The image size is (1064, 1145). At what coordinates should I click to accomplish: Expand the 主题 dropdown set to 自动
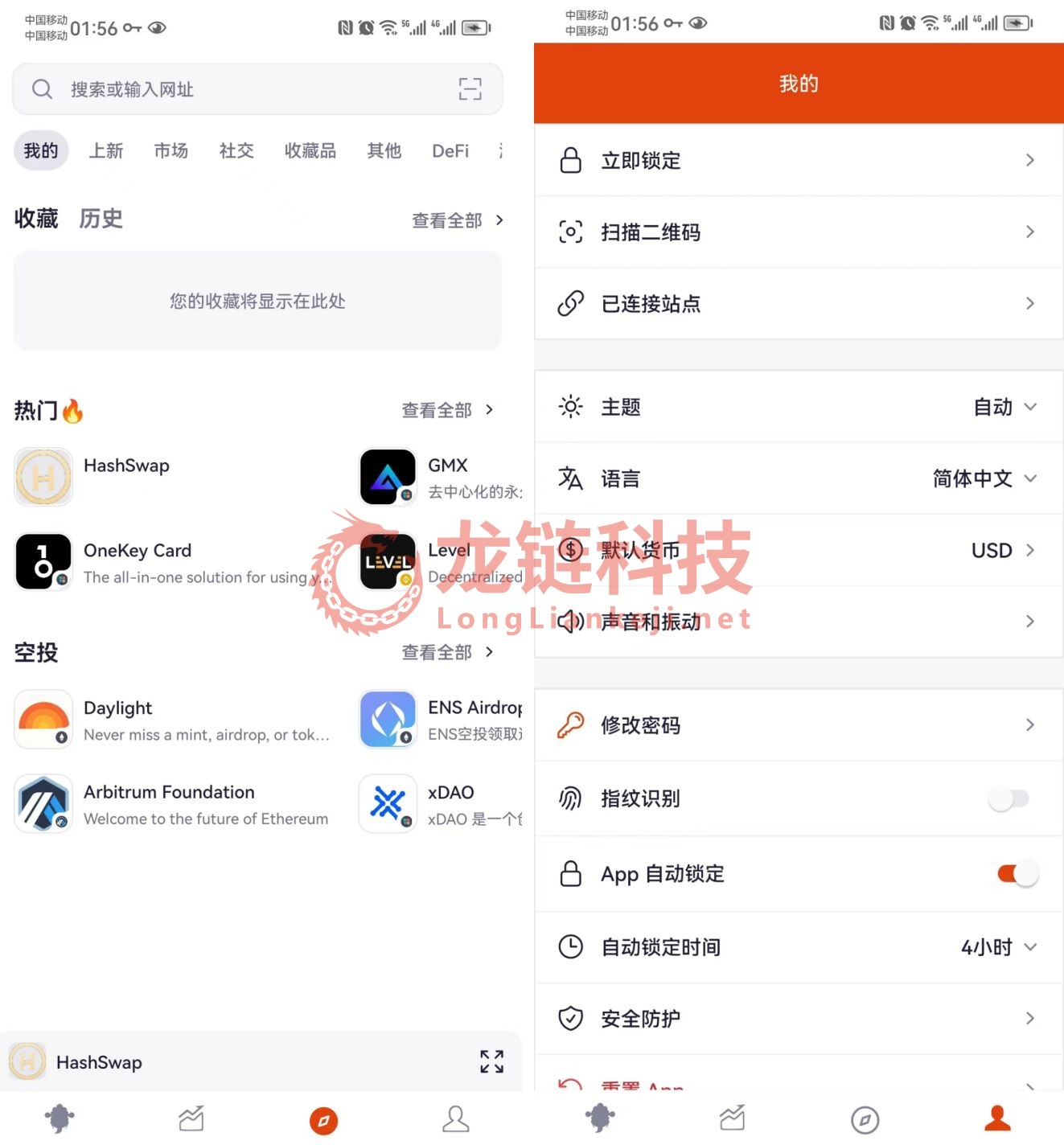tap(1004, 408)
